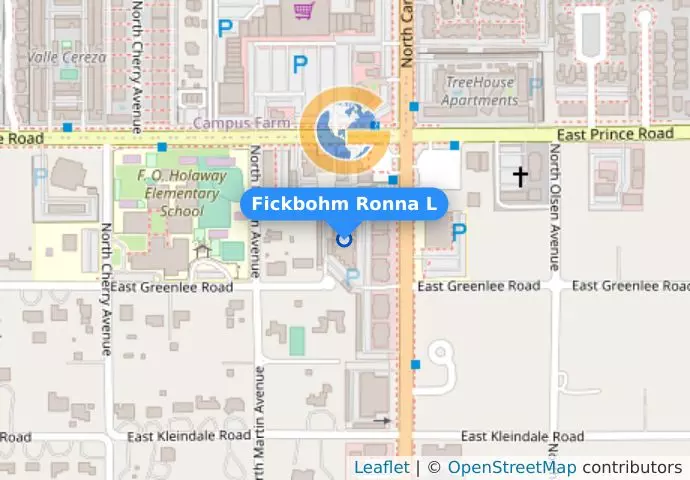
Task: Open the OpenStreetMap contributors link
Action: (x=511, y=467)
